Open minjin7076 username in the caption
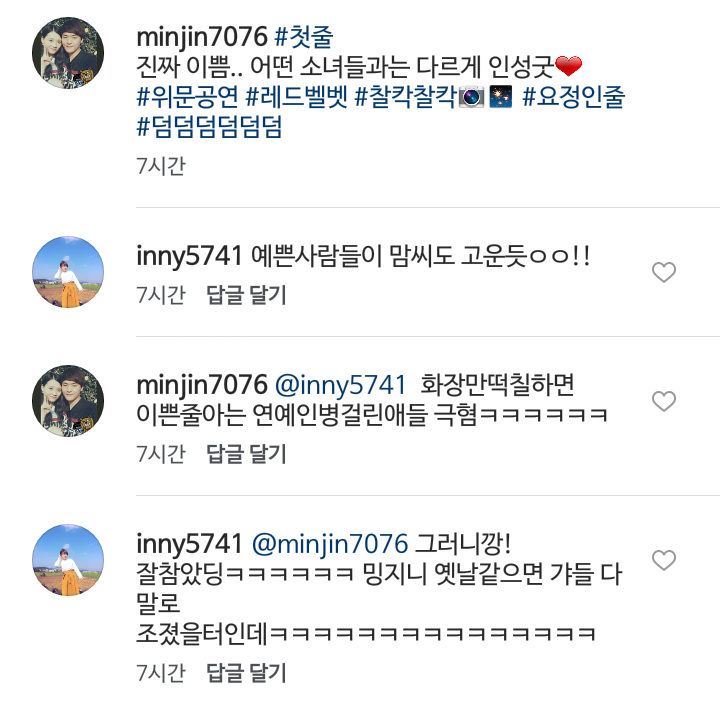The image size is (720, 706). pos(200,38)
